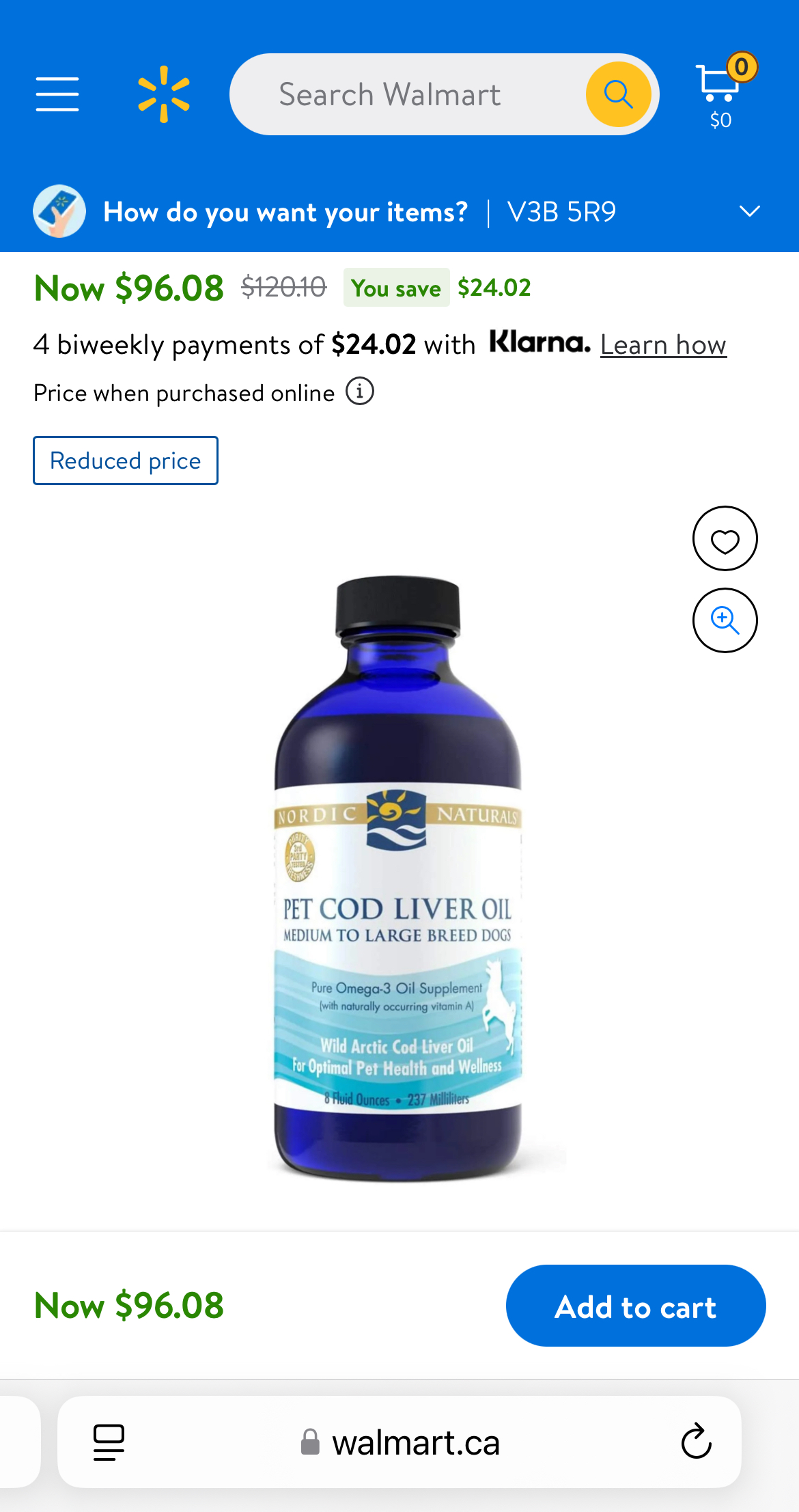Reload the walmart.ca page
Image resolution: width=799 pixels, height=1512 pixels.
[x=696, y=1441]
